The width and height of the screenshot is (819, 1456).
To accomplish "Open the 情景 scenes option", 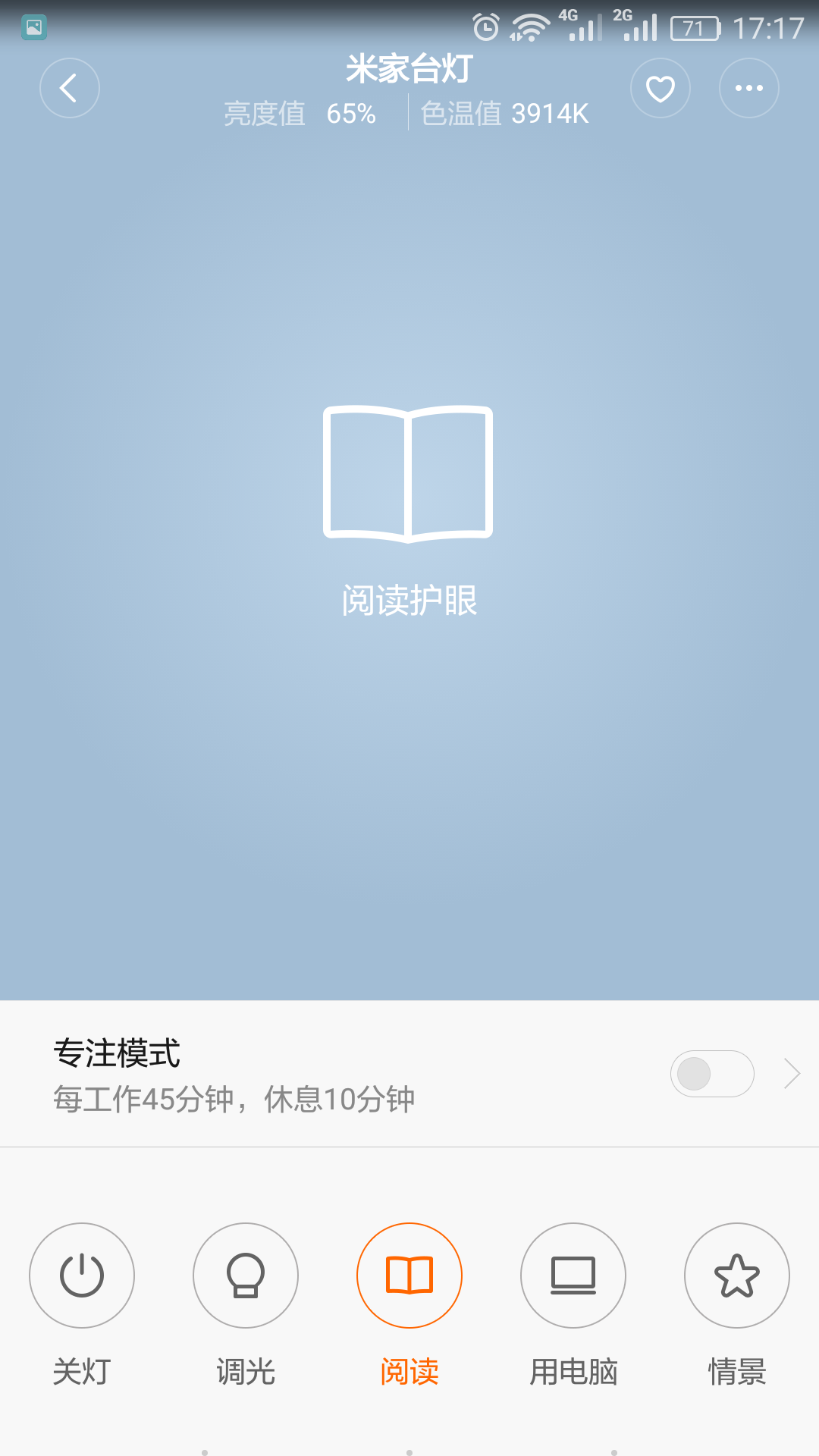I will (737, 1276).
